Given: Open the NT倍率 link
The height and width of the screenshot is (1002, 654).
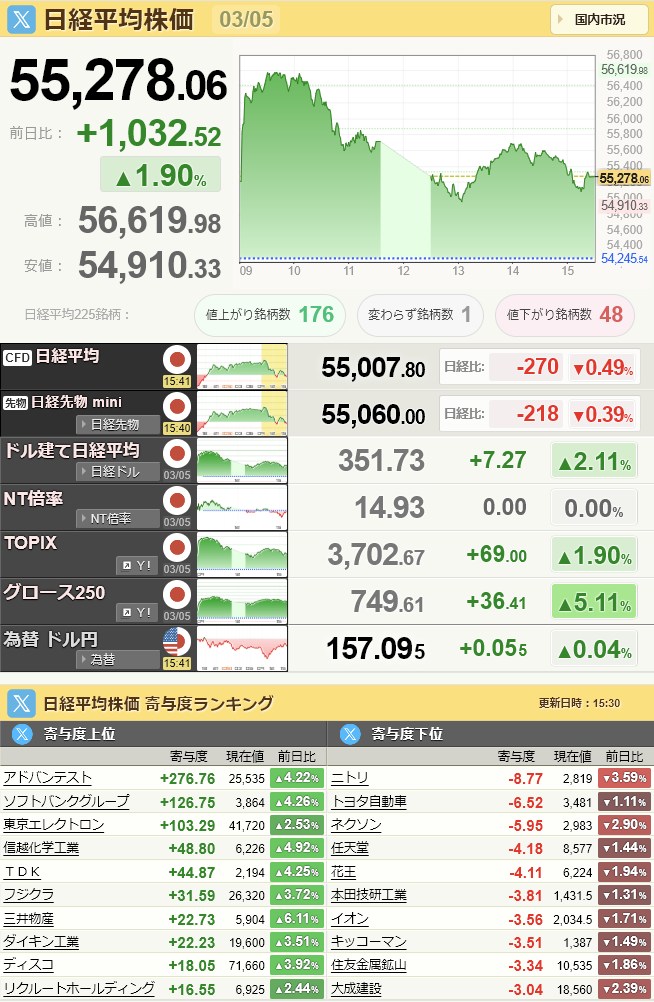Looking at the screenshot, I should (x=118, y=518).
